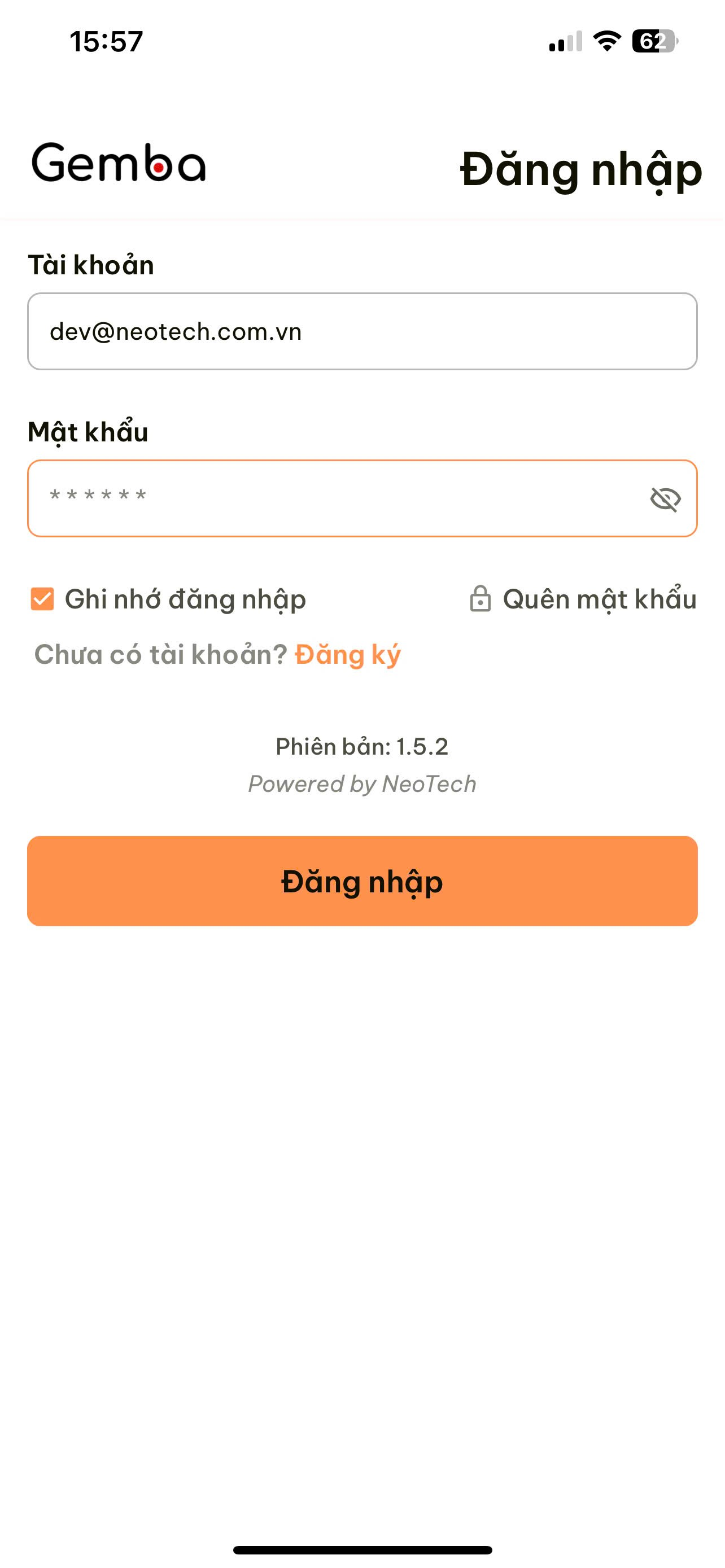Show the hidden password with eye icon
Viewport: 725px width, 1568px height.
pyautogui.click(x=665, y=499)
